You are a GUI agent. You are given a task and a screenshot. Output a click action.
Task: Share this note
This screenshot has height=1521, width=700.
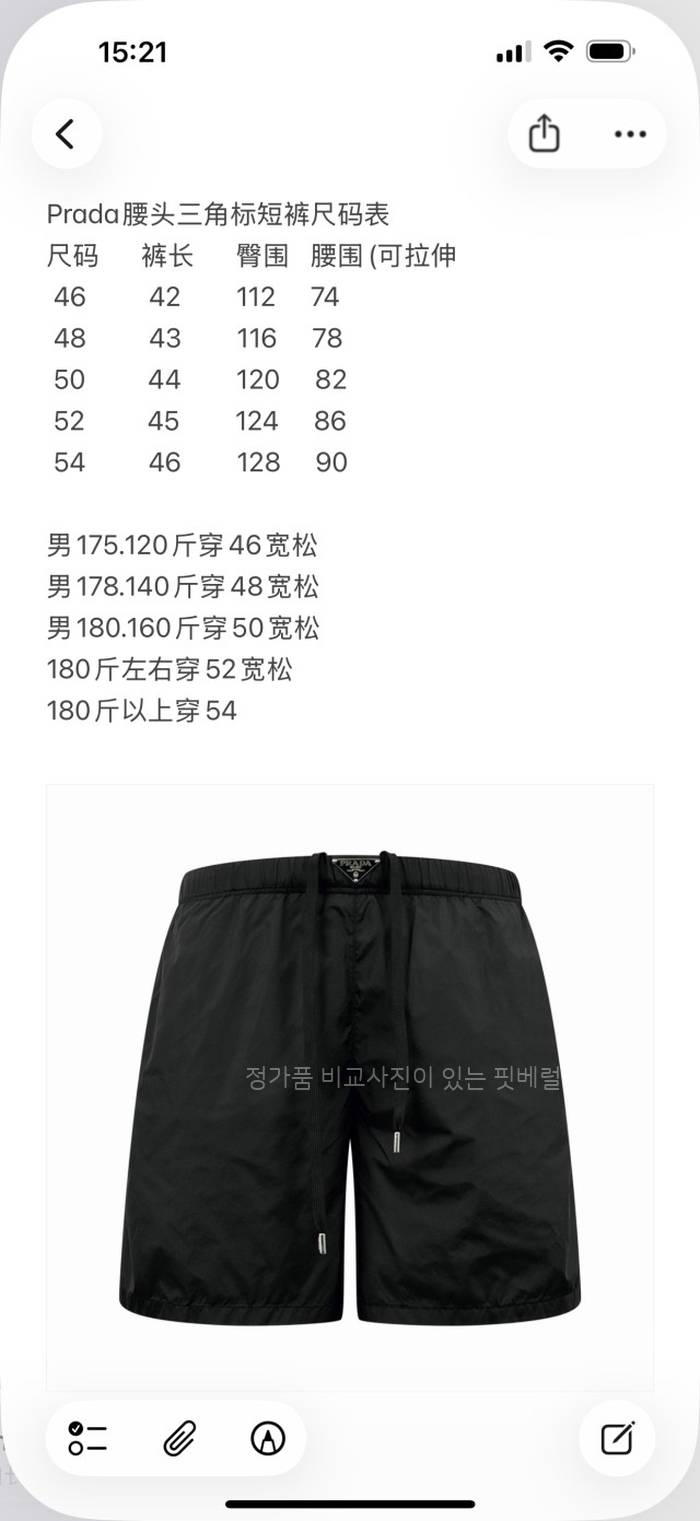(543, 134)
